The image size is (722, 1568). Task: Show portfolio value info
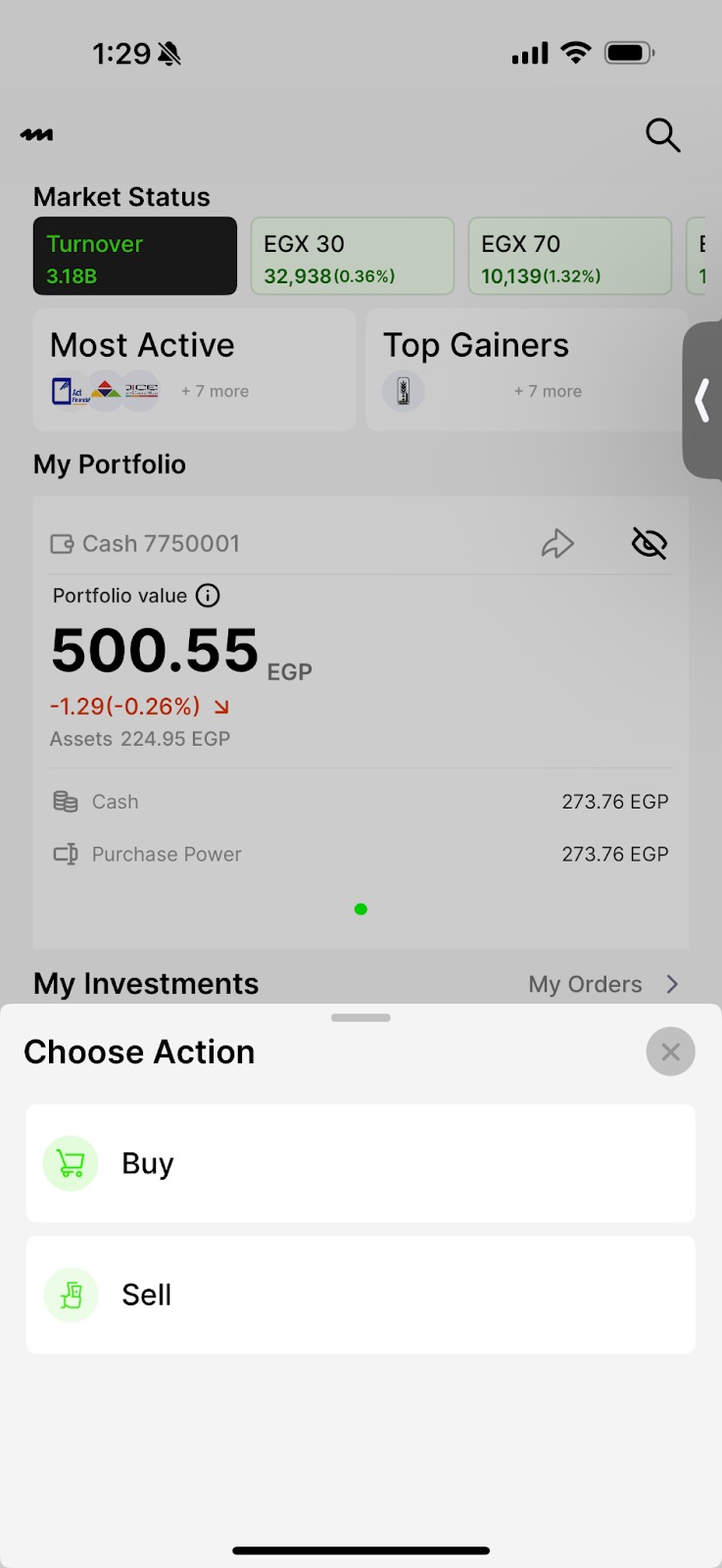pyautogui.click(x=208, y=596)
